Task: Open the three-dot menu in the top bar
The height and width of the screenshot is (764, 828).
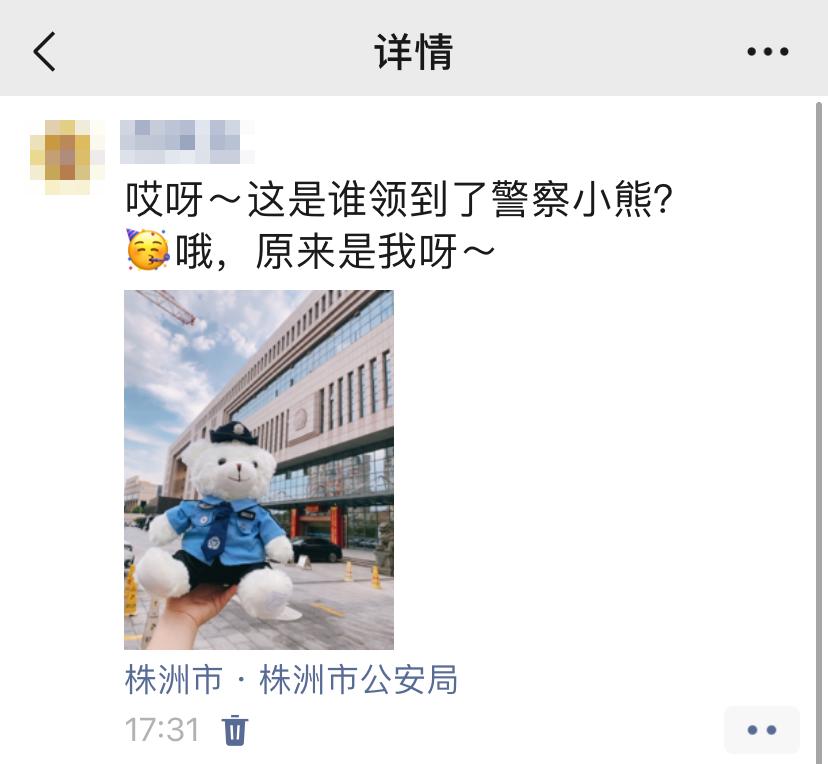Action: (x=768, y=52)
